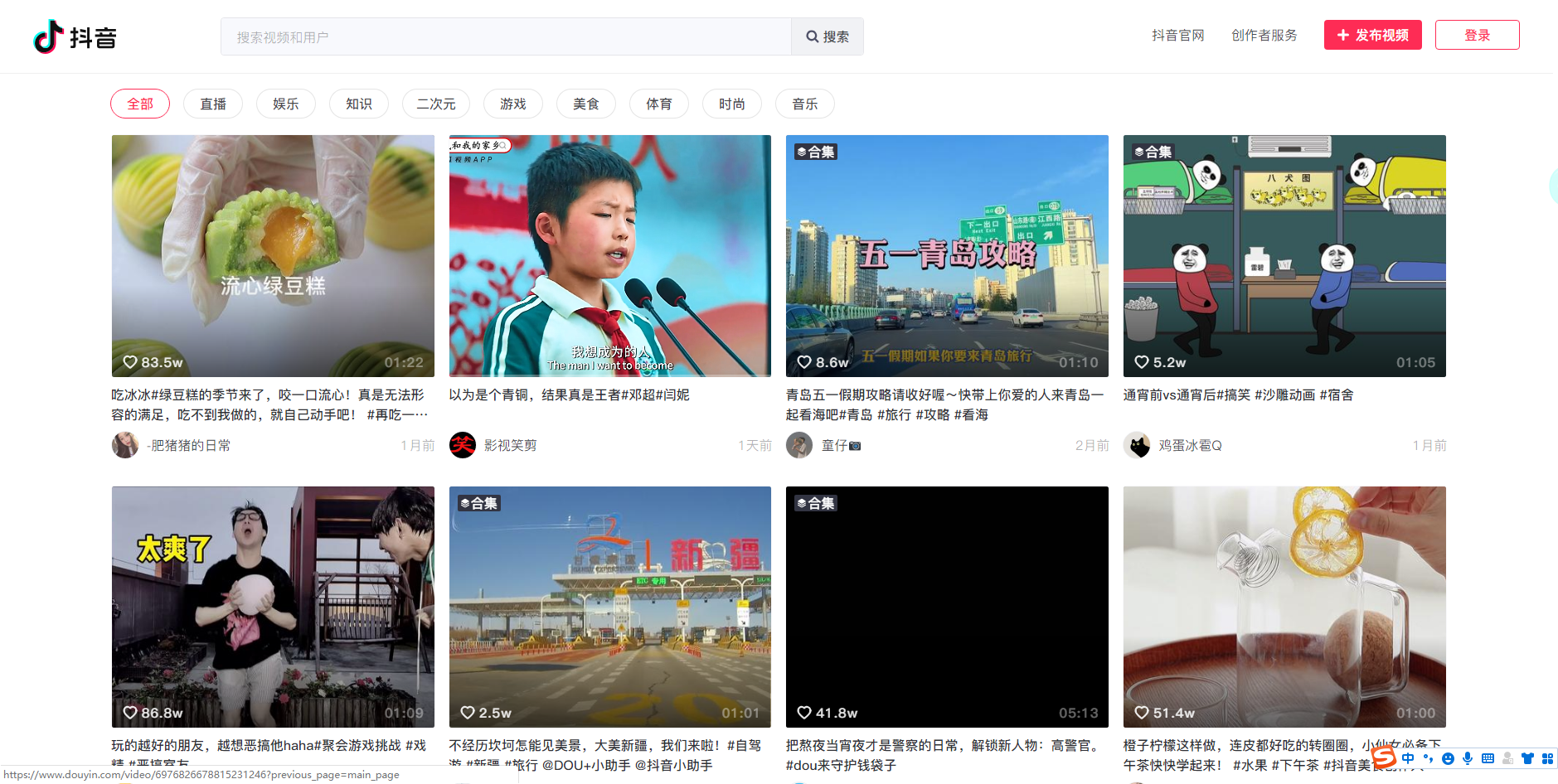Open the 抖音官网 link
Viewport: 1558px width, 784px height.
[x=1177, y=36]
